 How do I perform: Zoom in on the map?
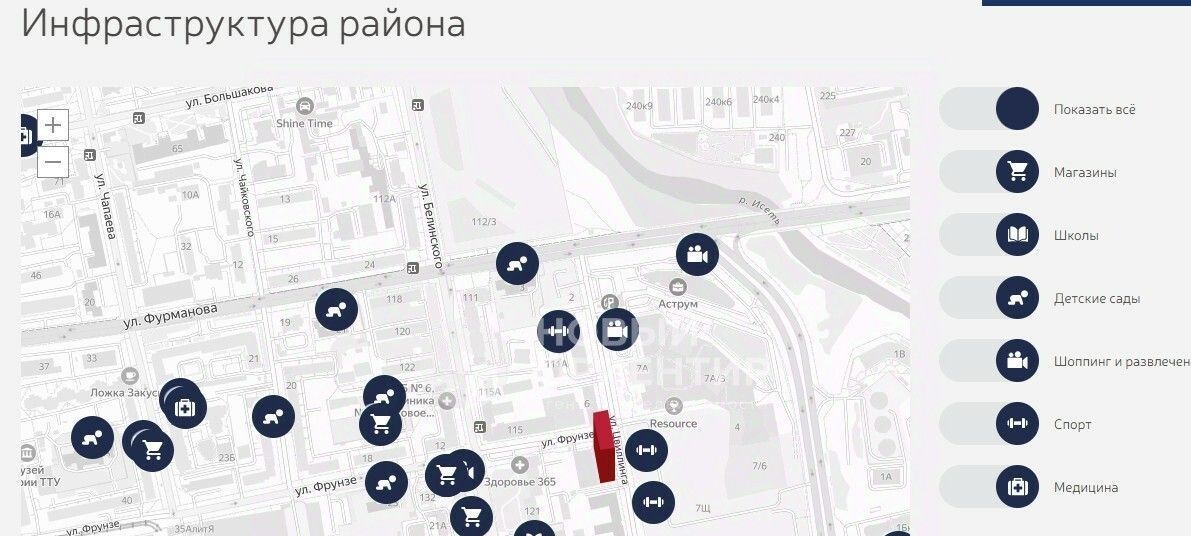point(53,126)
